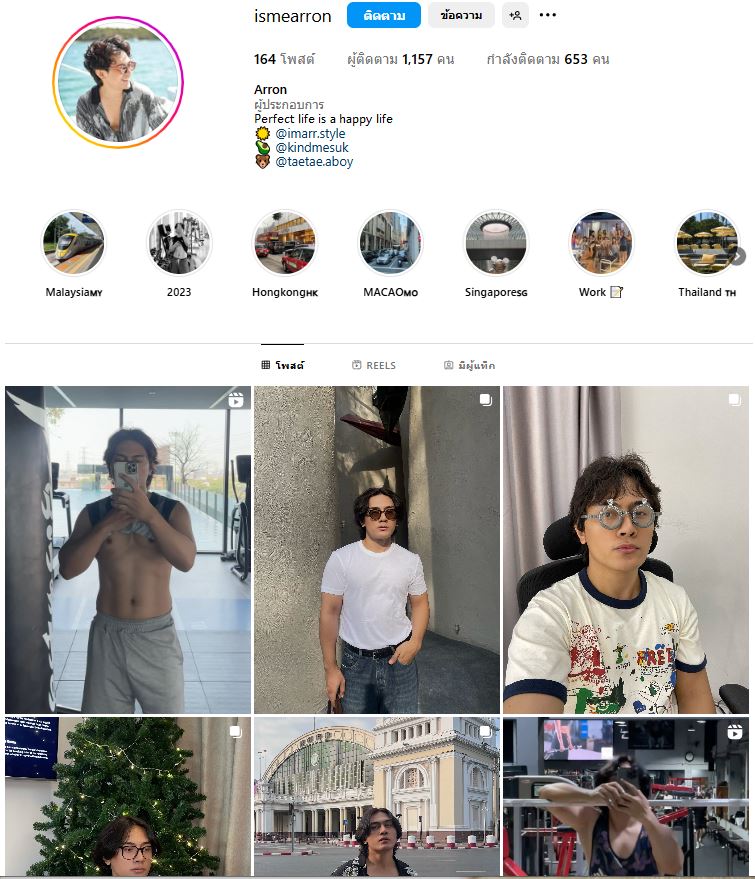Open the Work story highlight
The height and width of the screenshot is (879, 755).
pos(601,242)
